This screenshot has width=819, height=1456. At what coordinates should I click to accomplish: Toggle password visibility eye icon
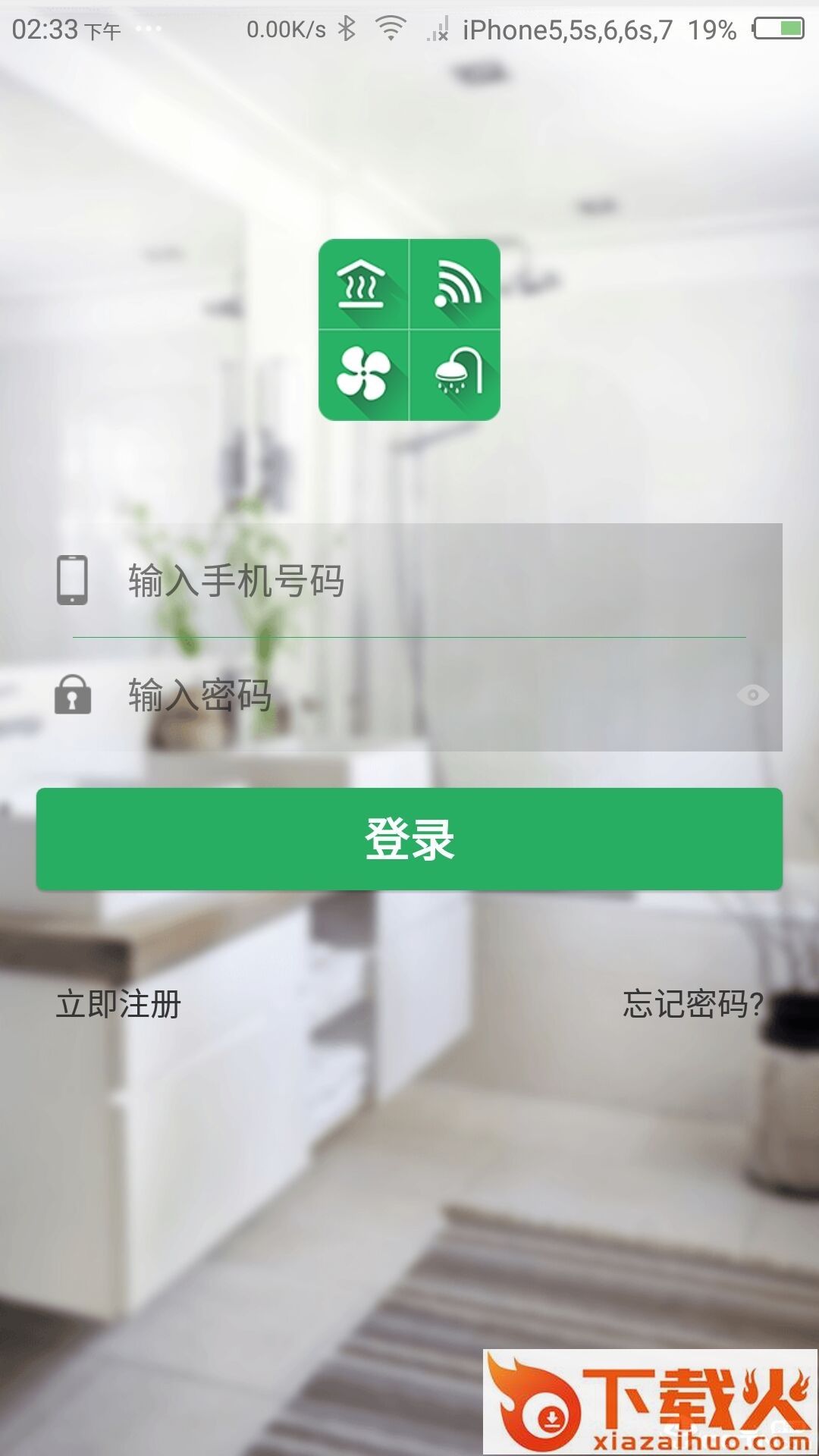752,695
